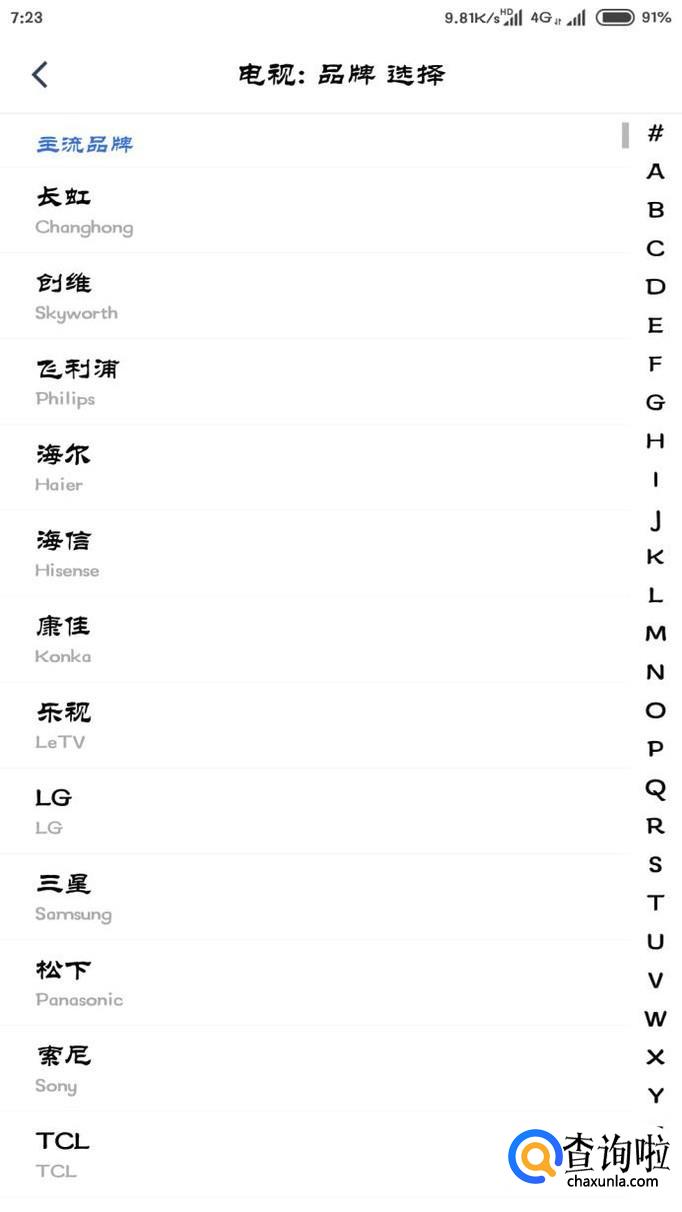Jump to letter S in the index
Screen dimensions: 682x1212
[655, 864]
